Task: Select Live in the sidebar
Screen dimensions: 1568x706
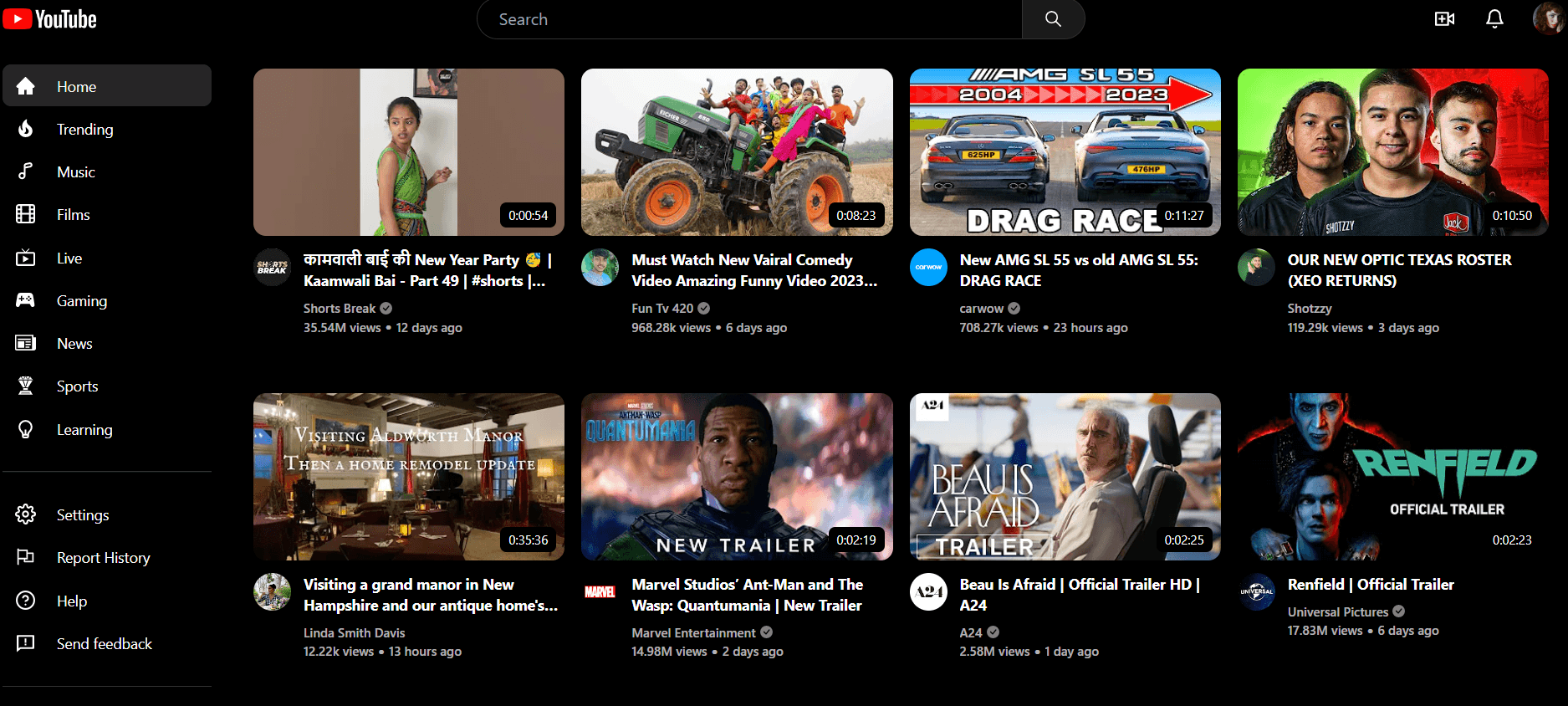Action: (x=69, y=258)
